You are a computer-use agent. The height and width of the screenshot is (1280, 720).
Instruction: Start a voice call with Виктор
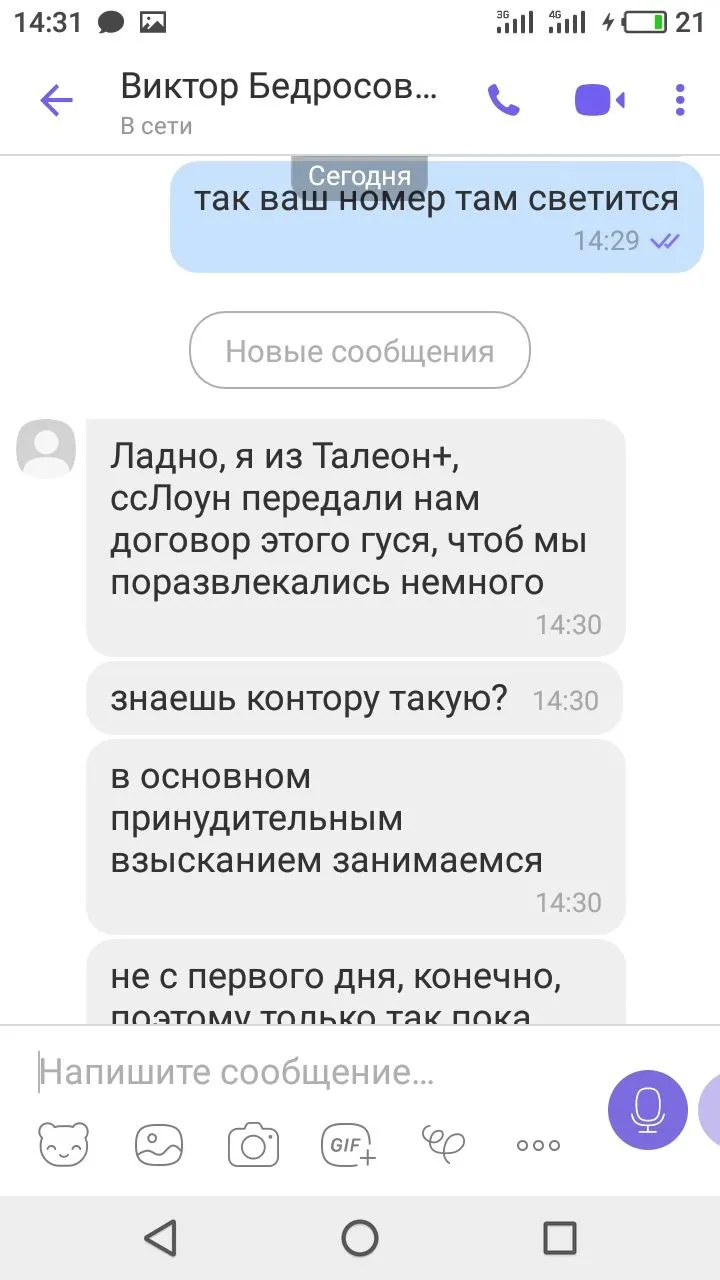click(x=503, y=100)
